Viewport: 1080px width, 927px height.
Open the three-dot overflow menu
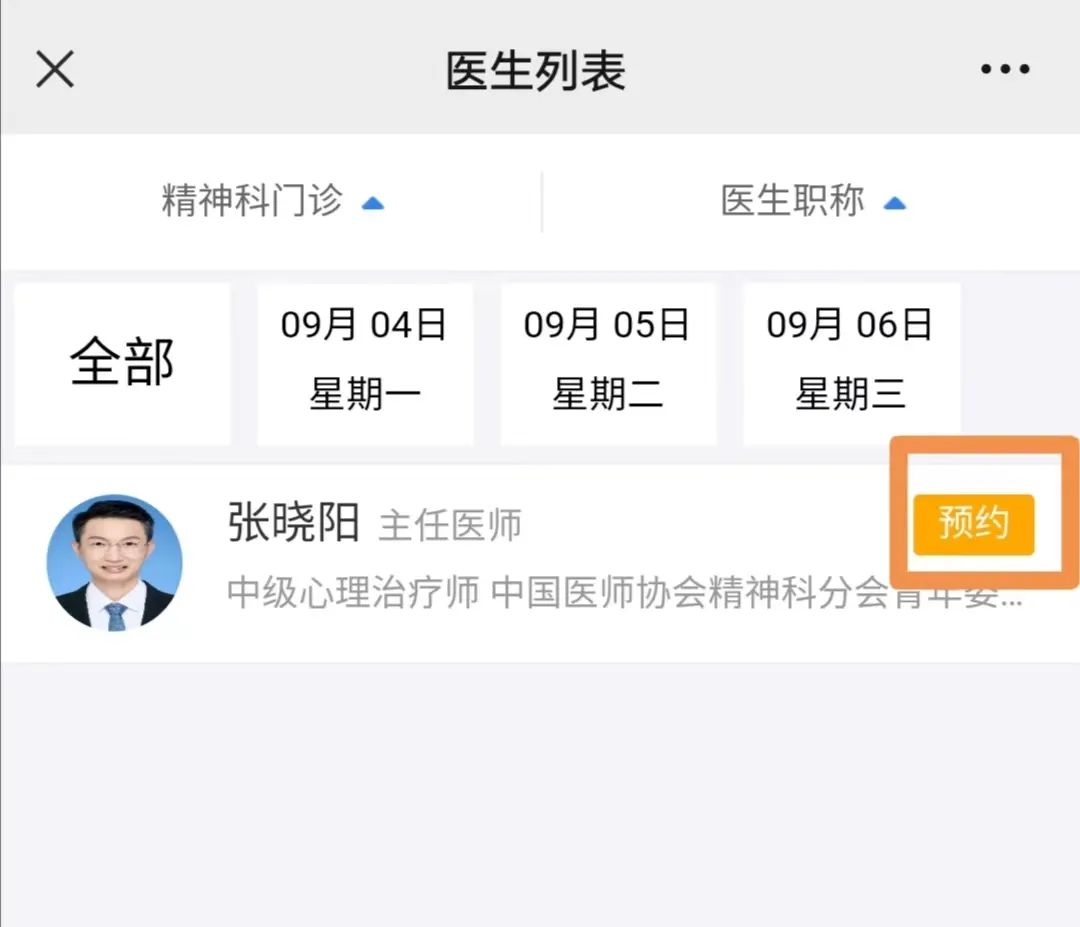[1005, 69]
